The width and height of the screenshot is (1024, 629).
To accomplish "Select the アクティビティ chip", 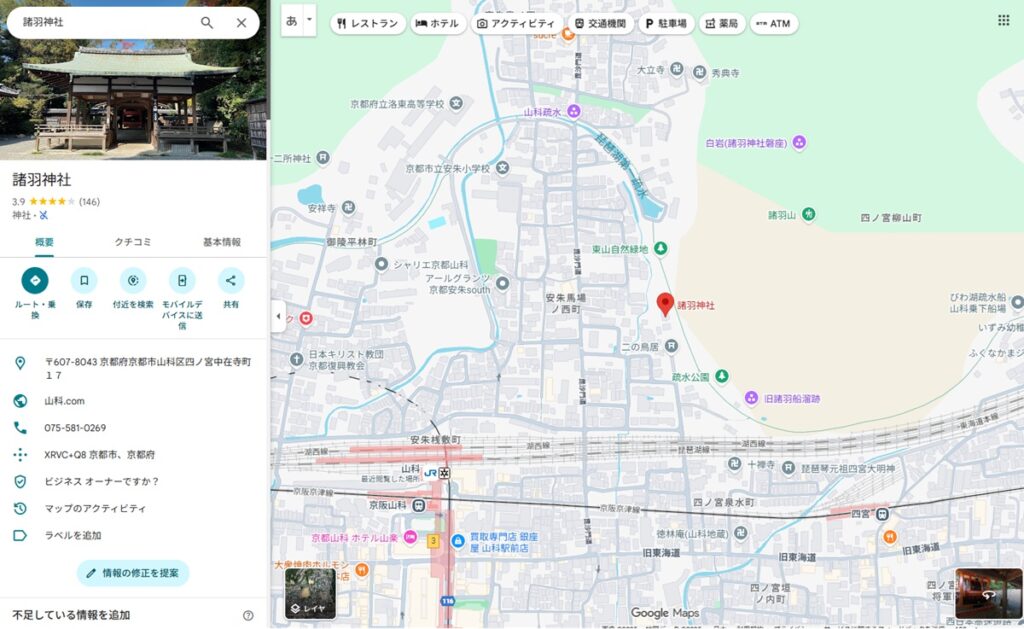I will coord(516,23).
